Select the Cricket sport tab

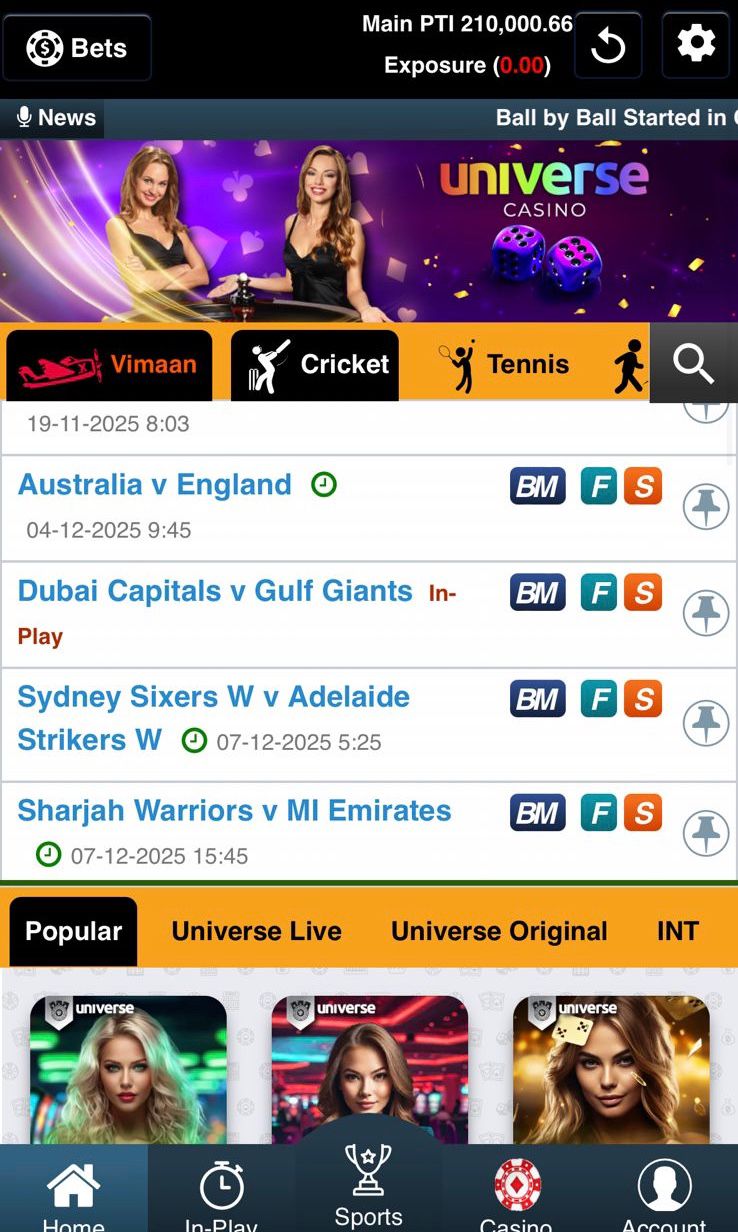pos(316,365)
